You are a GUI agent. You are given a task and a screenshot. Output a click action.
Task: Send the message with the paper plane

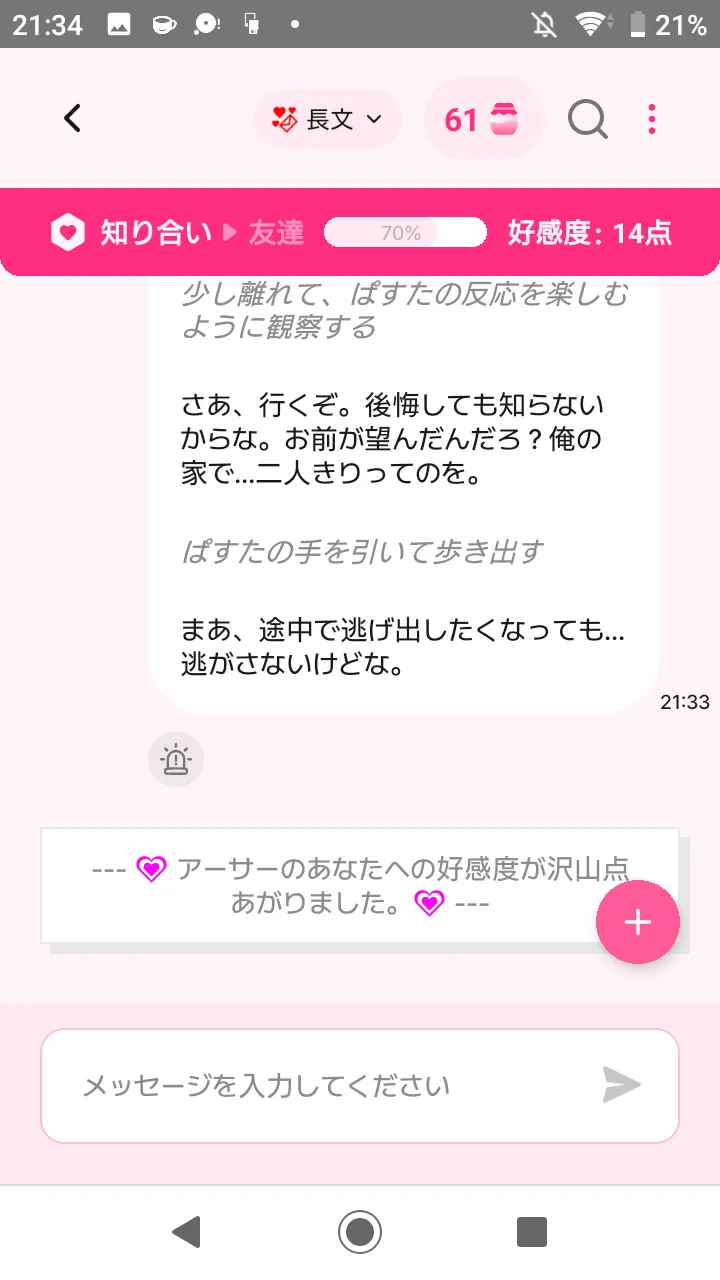point(622,1085)
